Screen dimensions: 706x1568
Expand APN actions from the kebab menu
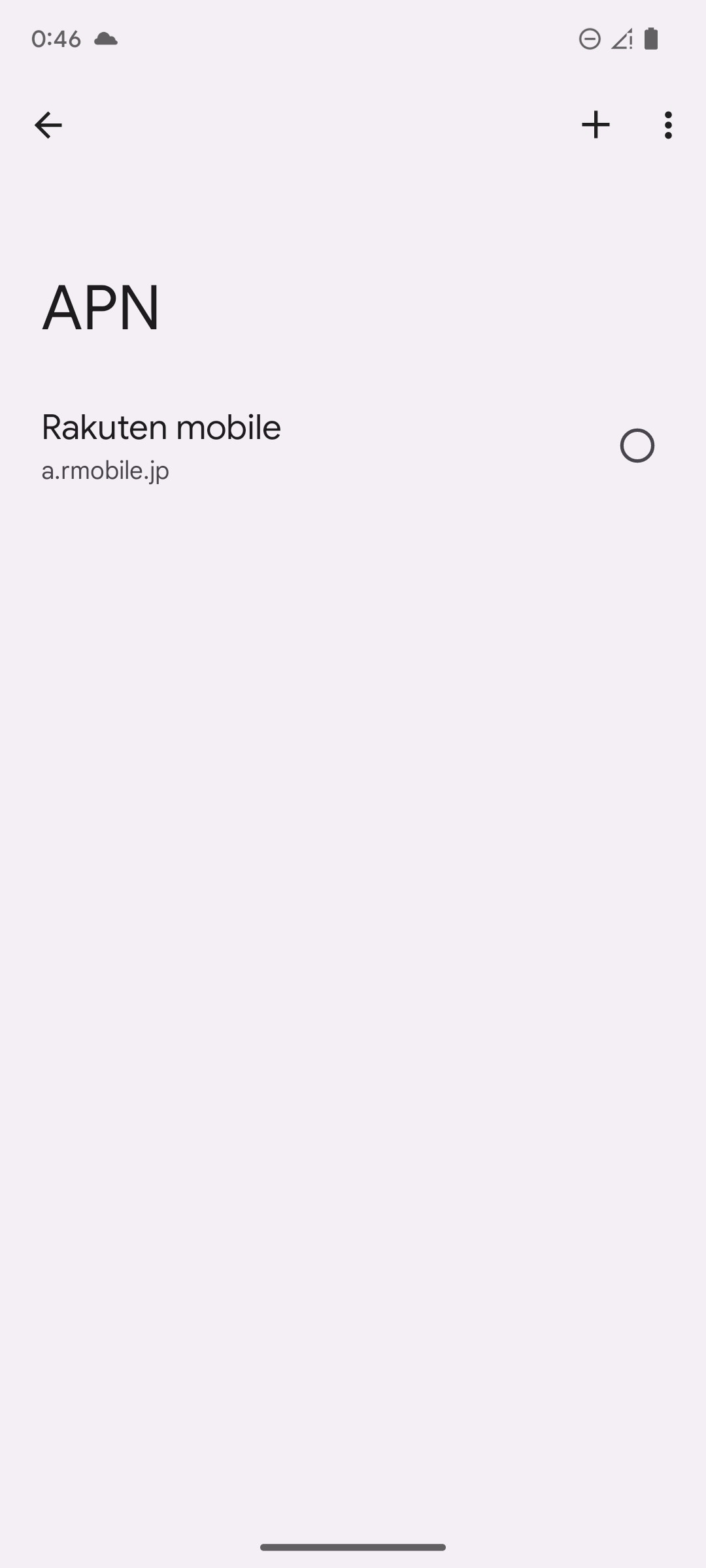pos(667,125)
